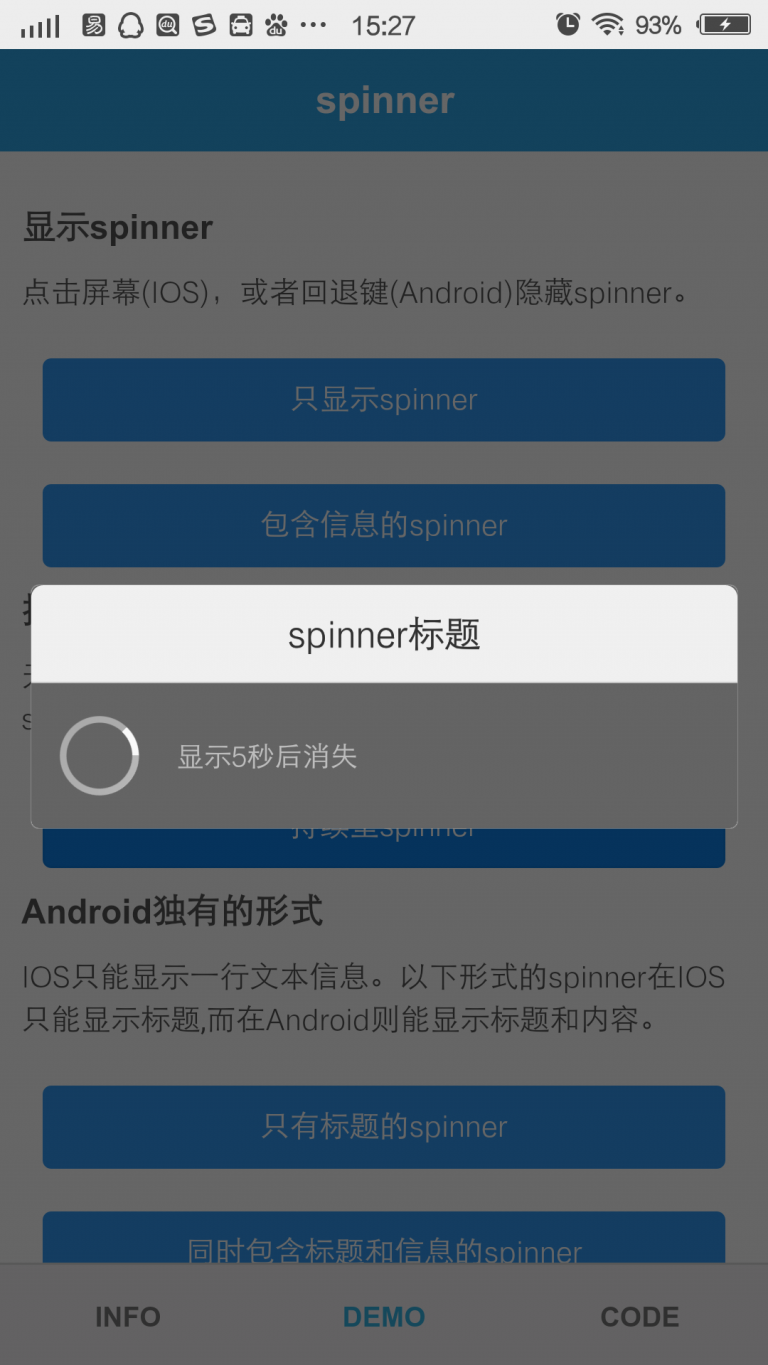Viewport: 768px width, 1365px height.
Task: Click the spinning loader circle in the dialog
Action: coord(99,755)
